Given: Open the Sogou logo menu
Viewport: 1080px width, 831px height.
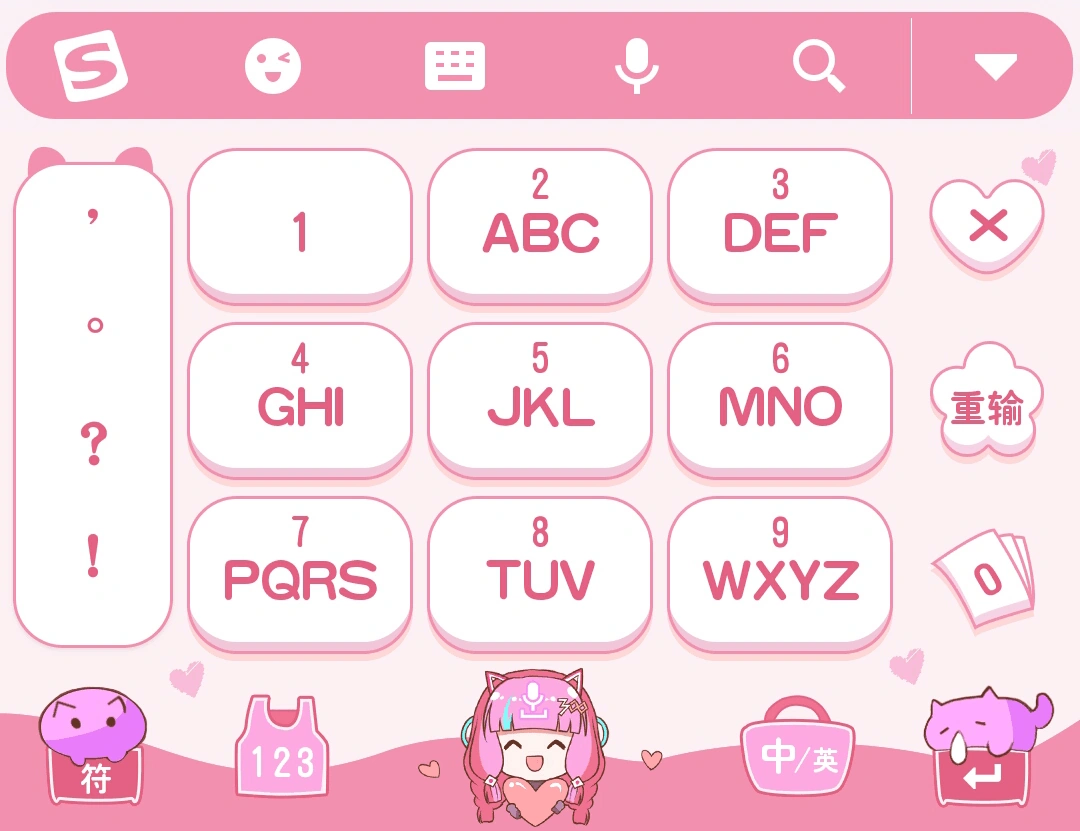Looking at the screenshot, I should point(91,66).
